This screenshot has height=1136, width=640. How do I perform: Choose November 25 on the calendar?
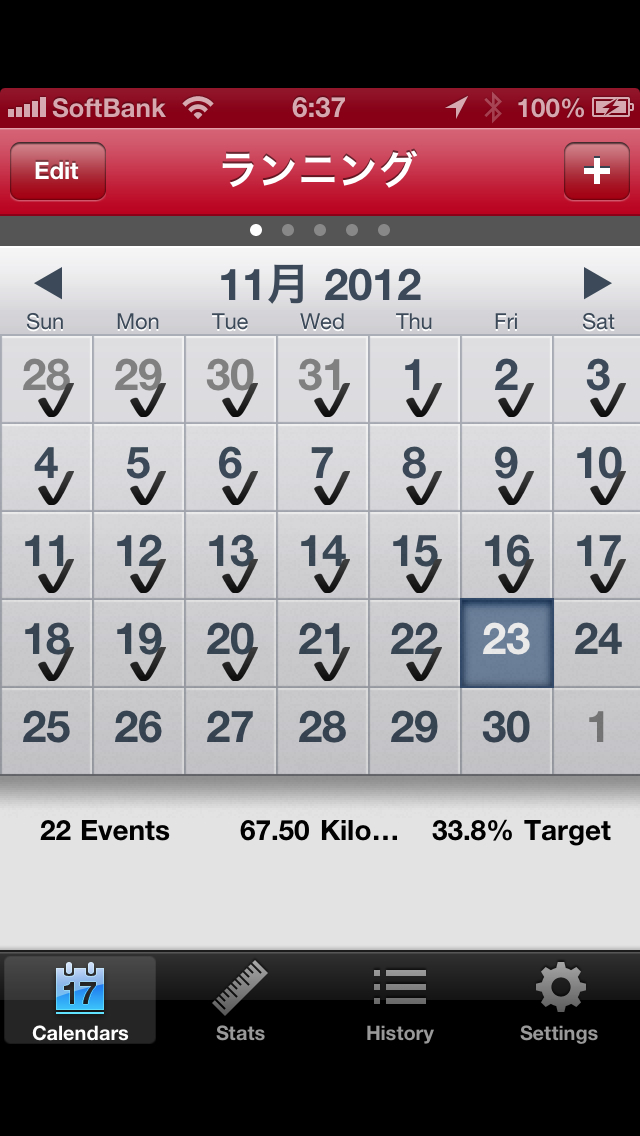pyautogui.click(x=46, y=731)
